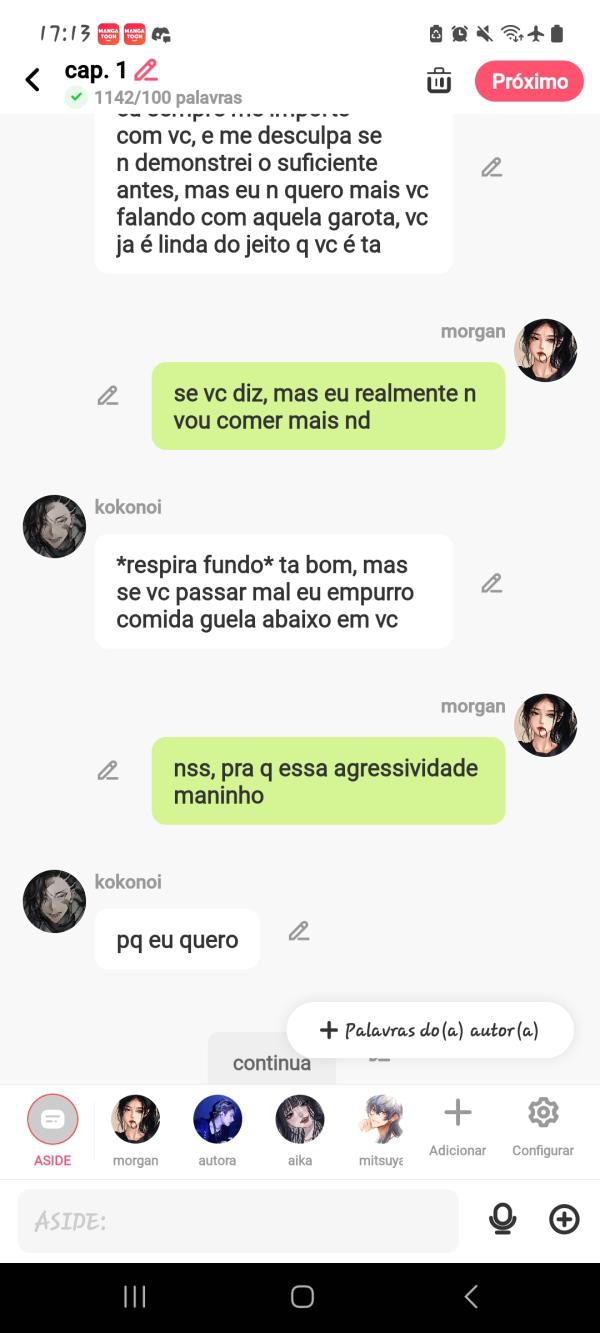Tap the Próximo button

coord(529,81)
